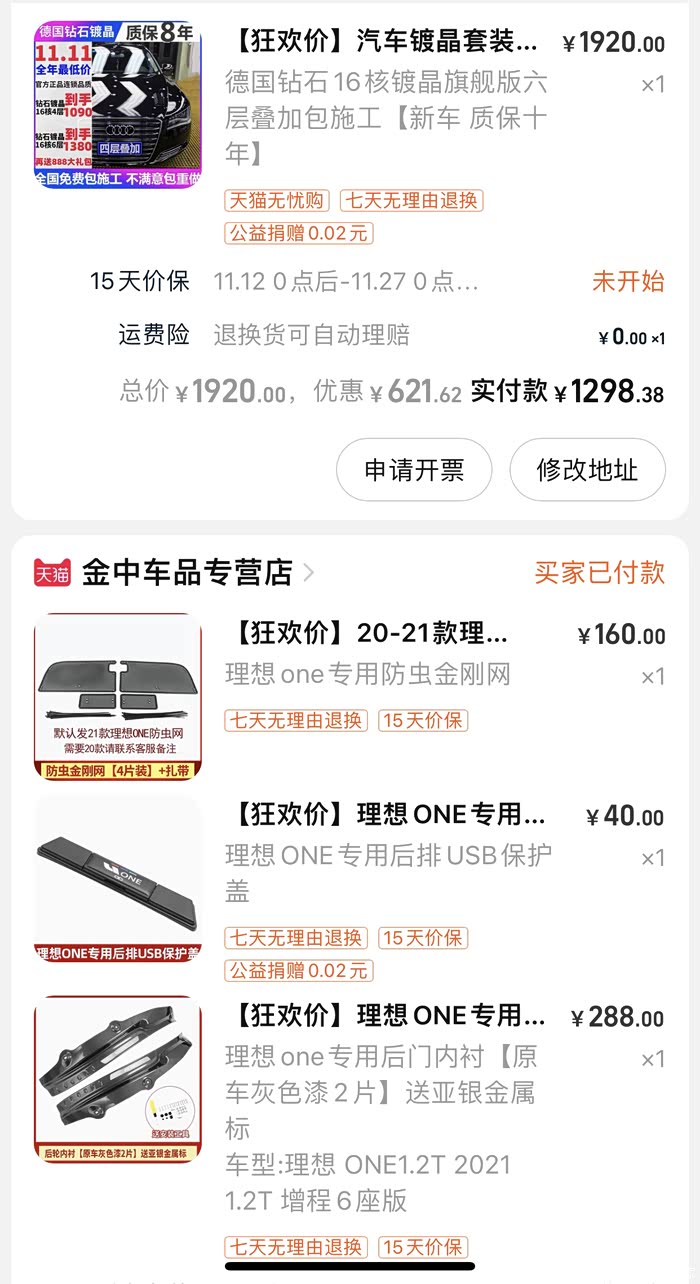Open the 后排USB保护盖 product image
This screenshot has width=700, height=1284.
[x=118, y=880]
